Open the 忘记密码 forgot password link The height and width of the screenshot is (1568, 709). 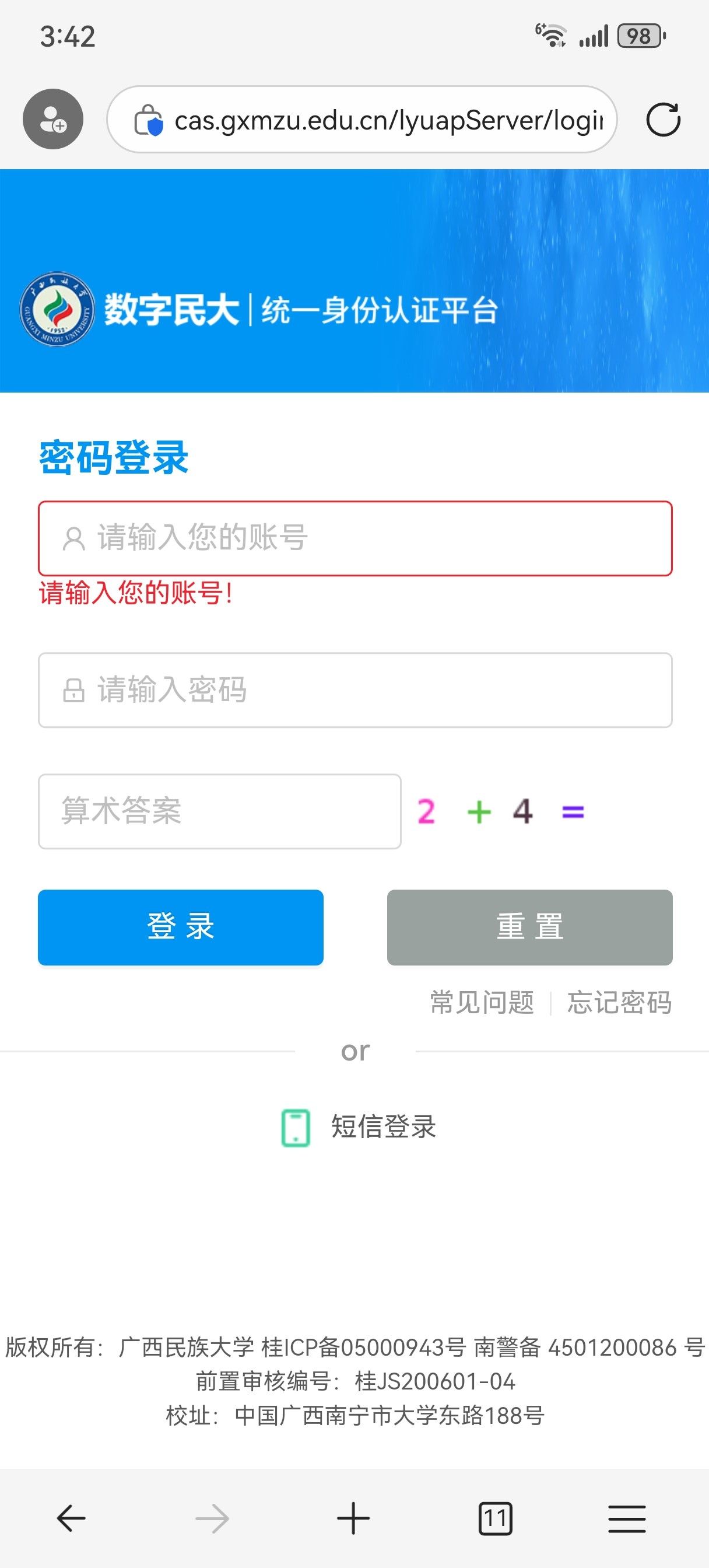pos(619,1002)
